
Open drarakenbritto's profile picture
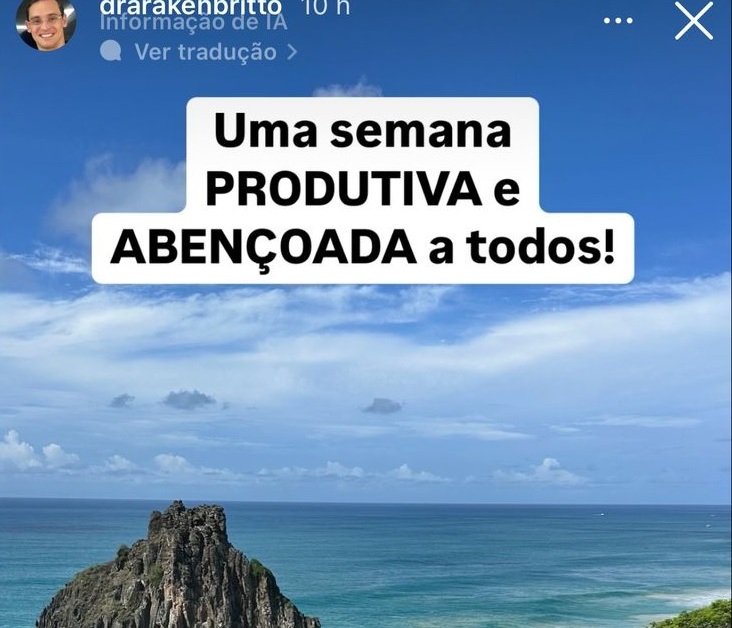[46, 22]
